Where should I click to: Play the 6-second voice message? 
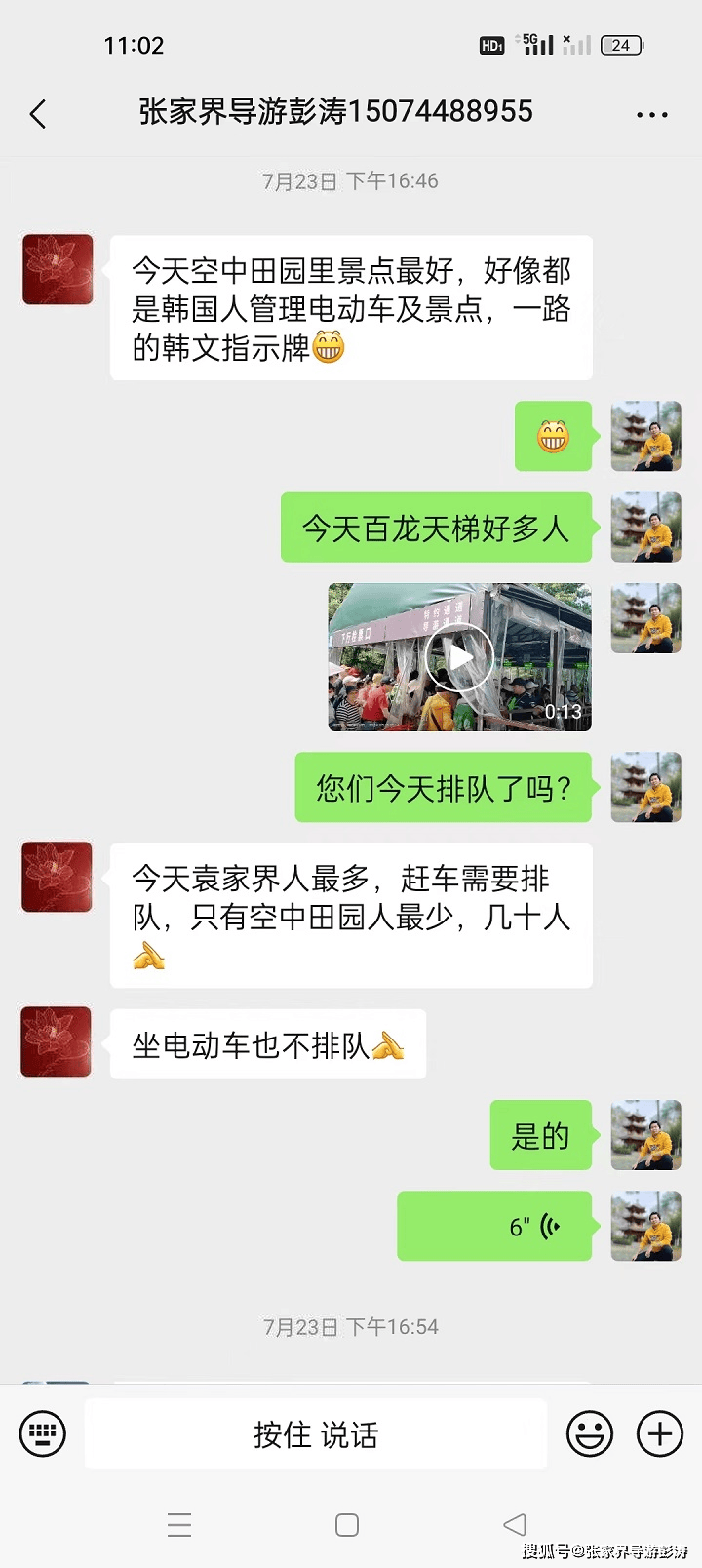pyautogui.click(x=494, y=1226)
